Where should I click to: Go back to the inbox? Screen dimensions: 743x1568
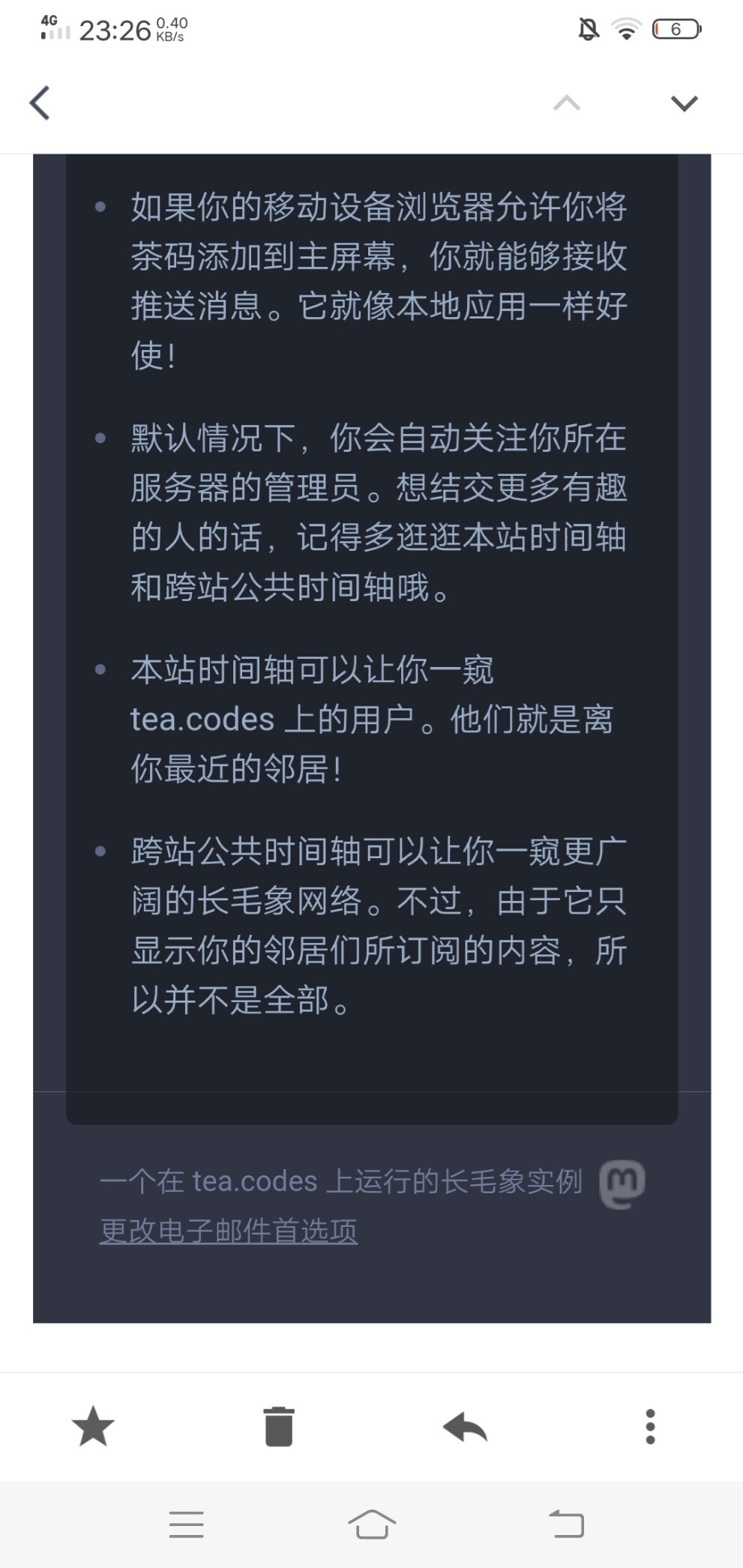click(40, 103)
